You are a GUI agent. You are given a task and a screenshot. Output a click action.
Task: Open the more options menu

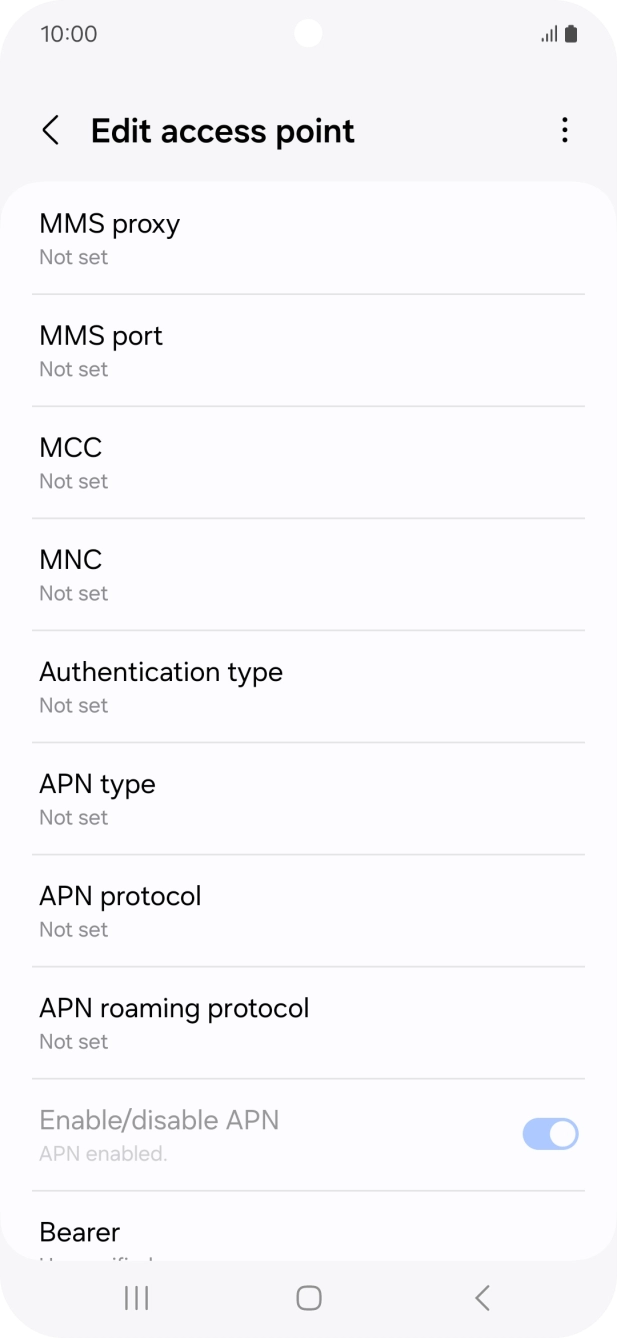click(565, 130)
